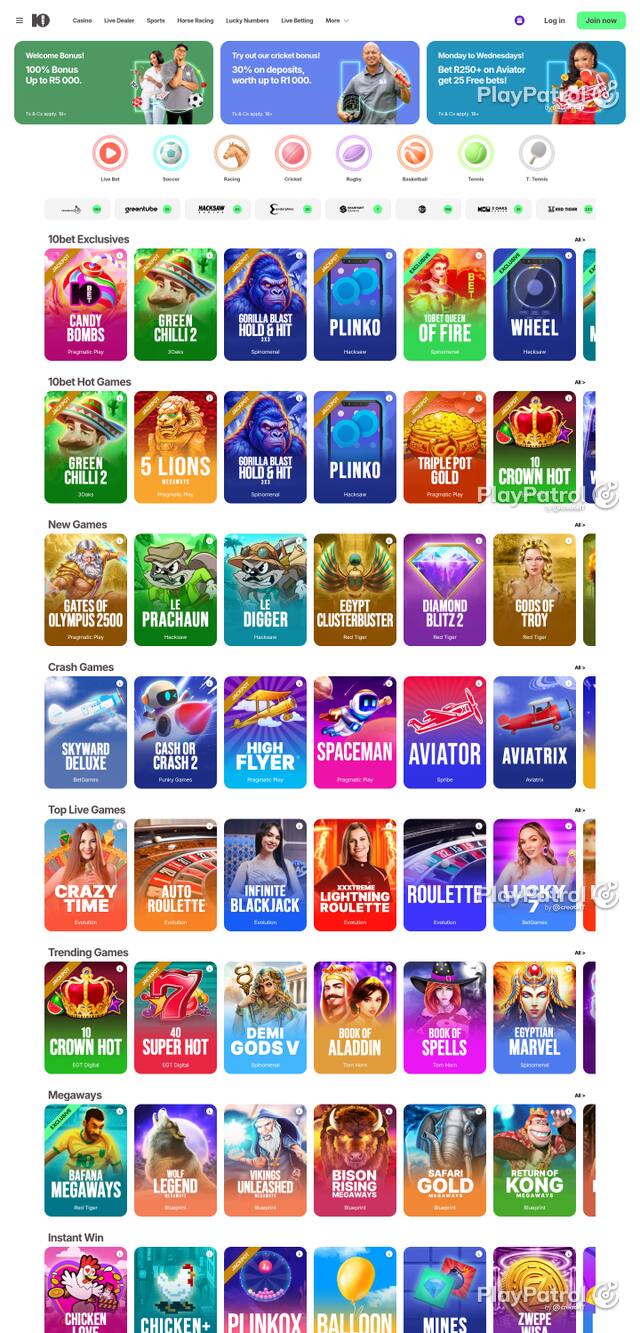Go to Lucky Numbers

(247, 20)
